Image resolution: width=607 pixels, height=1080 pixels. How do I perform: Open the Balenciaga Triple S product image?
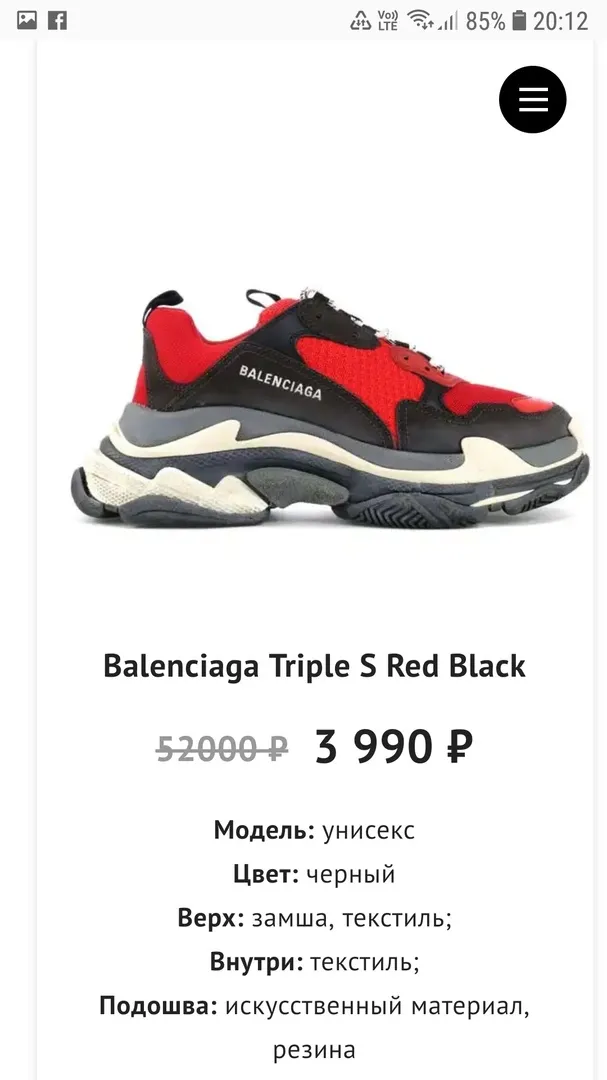329,408
